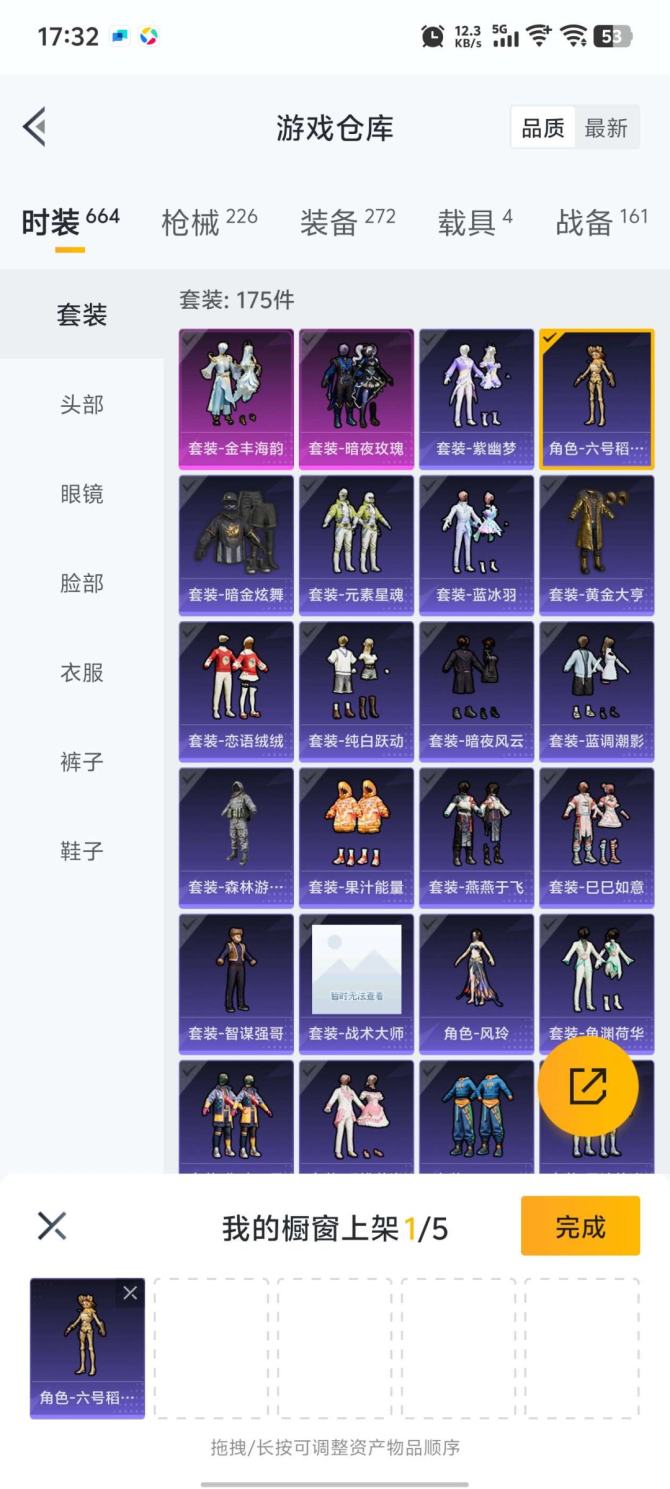Select the 套装-暗夜玫瑰 outfit
This screenshot has height=1489, width=670.
(356, 398)
